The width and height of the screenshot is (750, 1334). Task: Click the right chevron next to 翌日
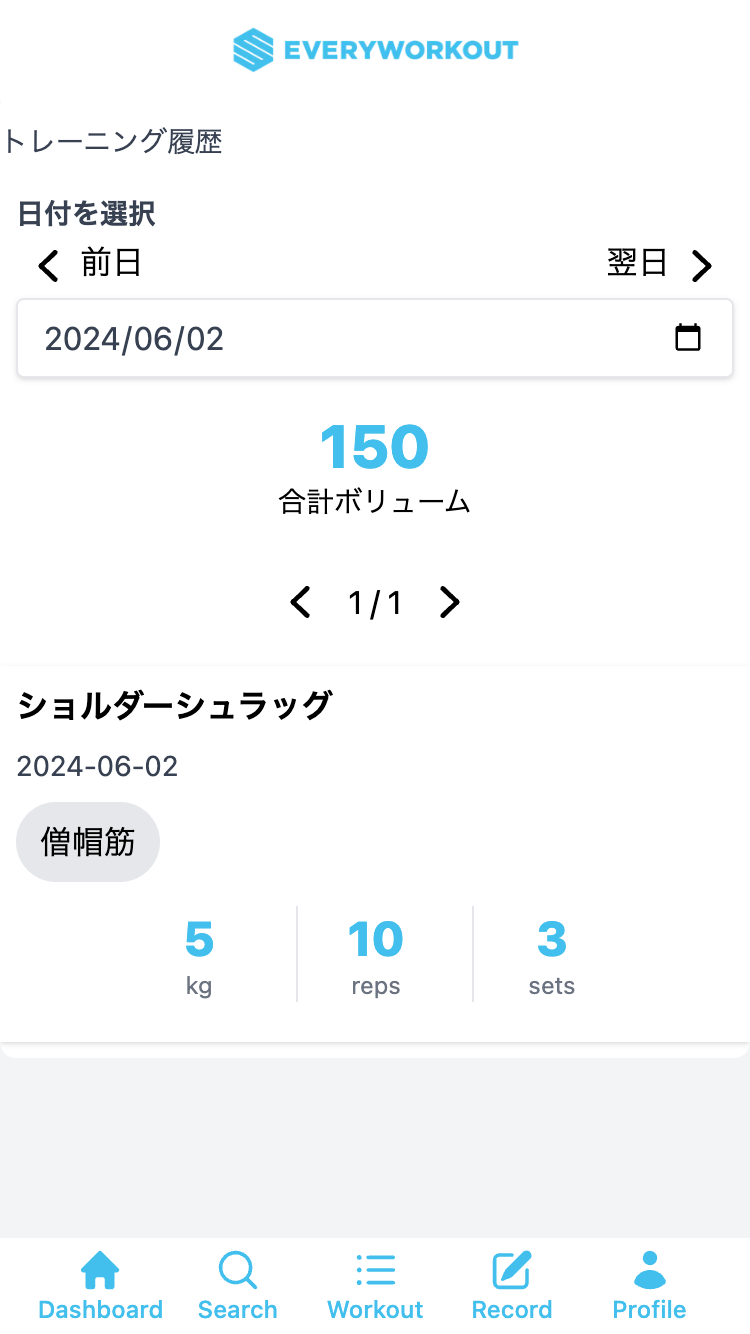coord(702,265)
